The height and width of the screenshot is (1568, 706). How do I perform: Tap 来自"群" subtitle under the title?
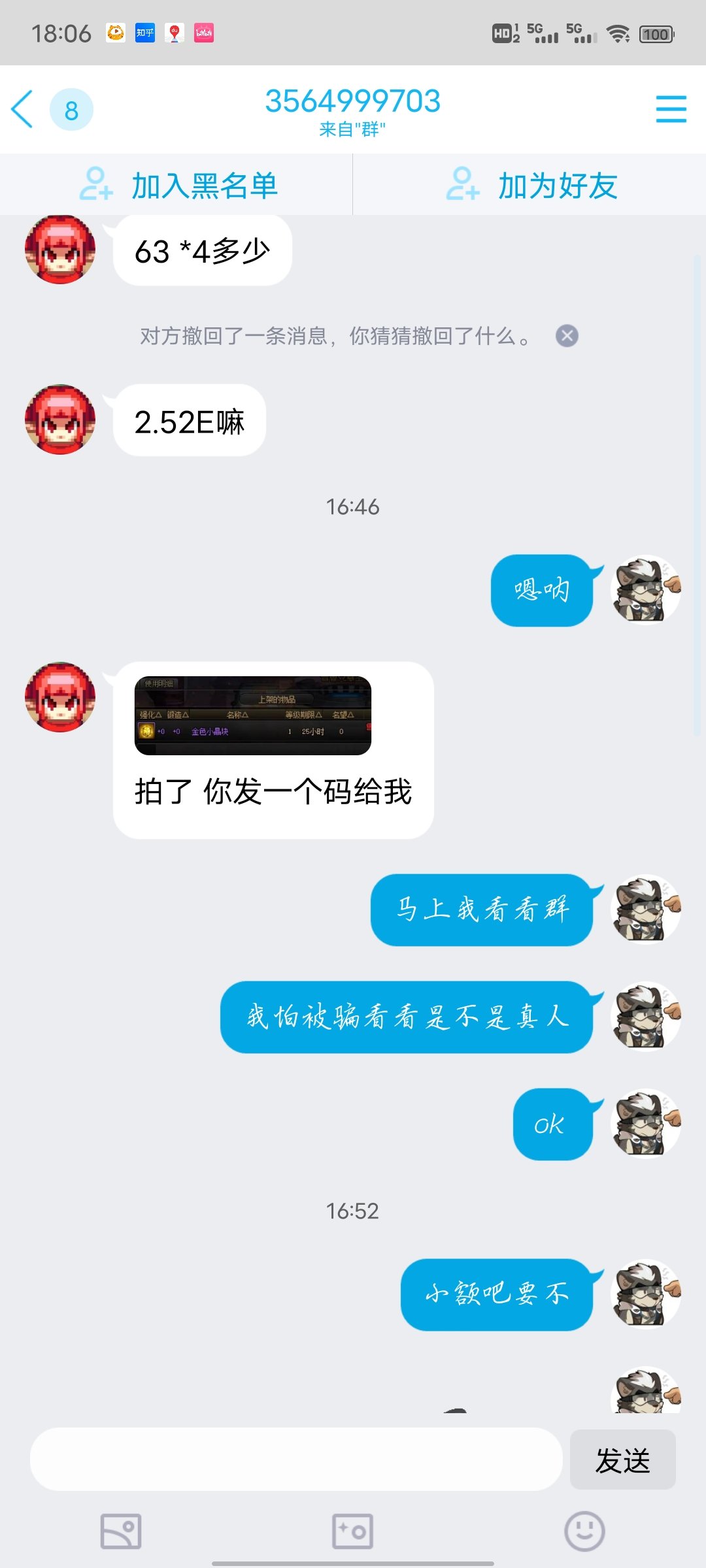[x=353, y=130]
